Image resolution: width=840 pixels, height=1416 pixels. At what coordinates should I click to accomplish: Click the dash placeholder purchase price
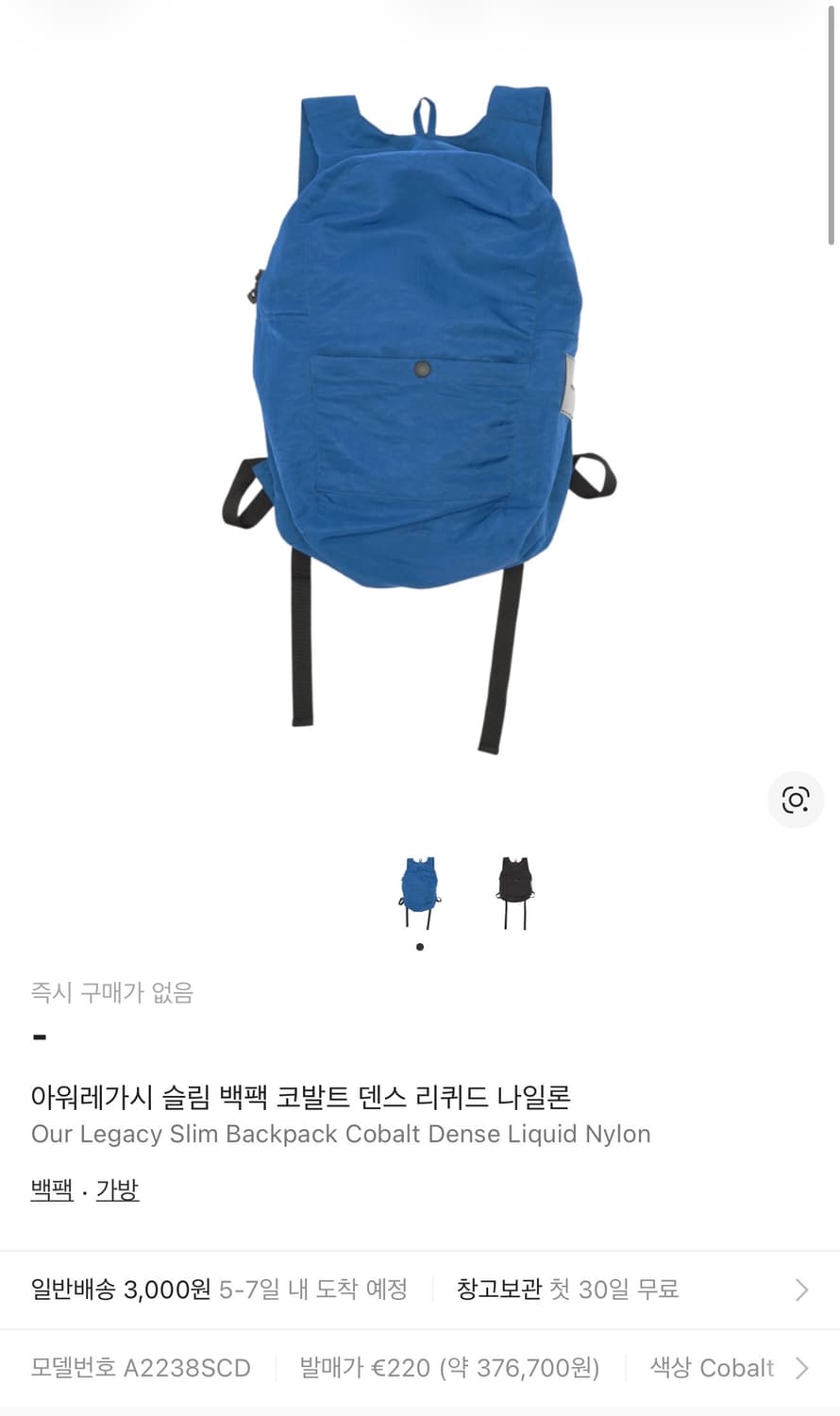point(38,1036)
